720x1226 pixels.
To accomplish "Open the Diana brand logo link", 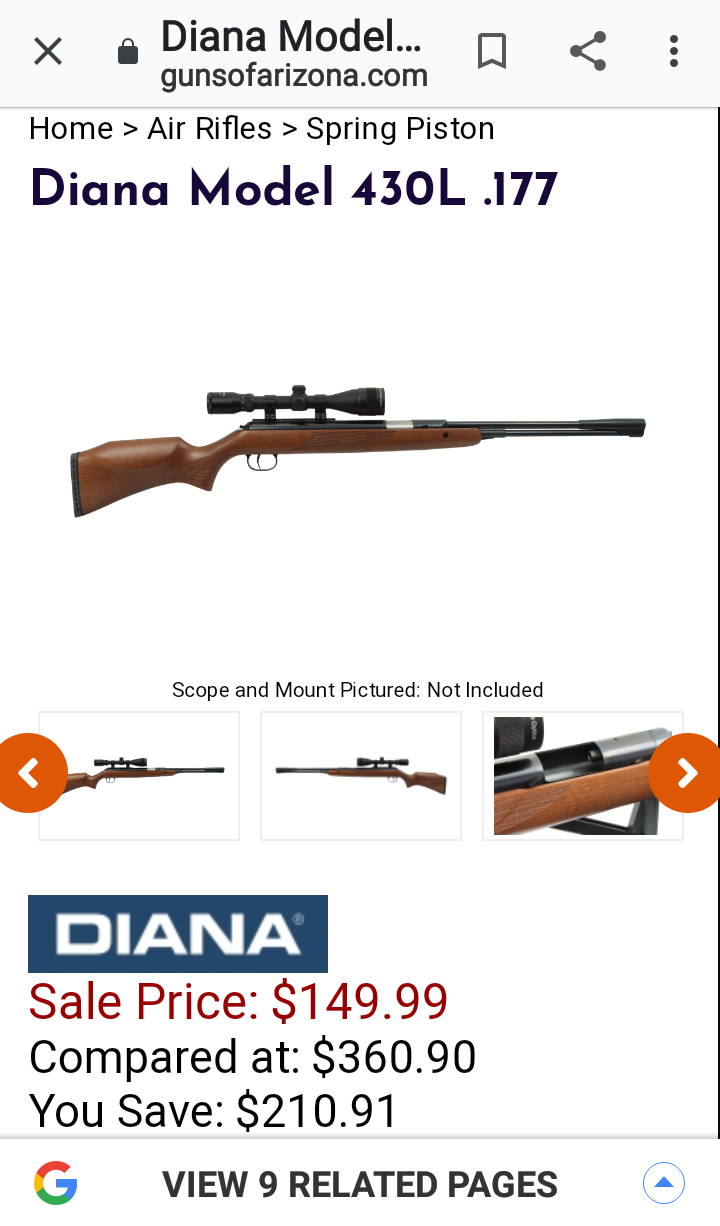I will point(178,934).
